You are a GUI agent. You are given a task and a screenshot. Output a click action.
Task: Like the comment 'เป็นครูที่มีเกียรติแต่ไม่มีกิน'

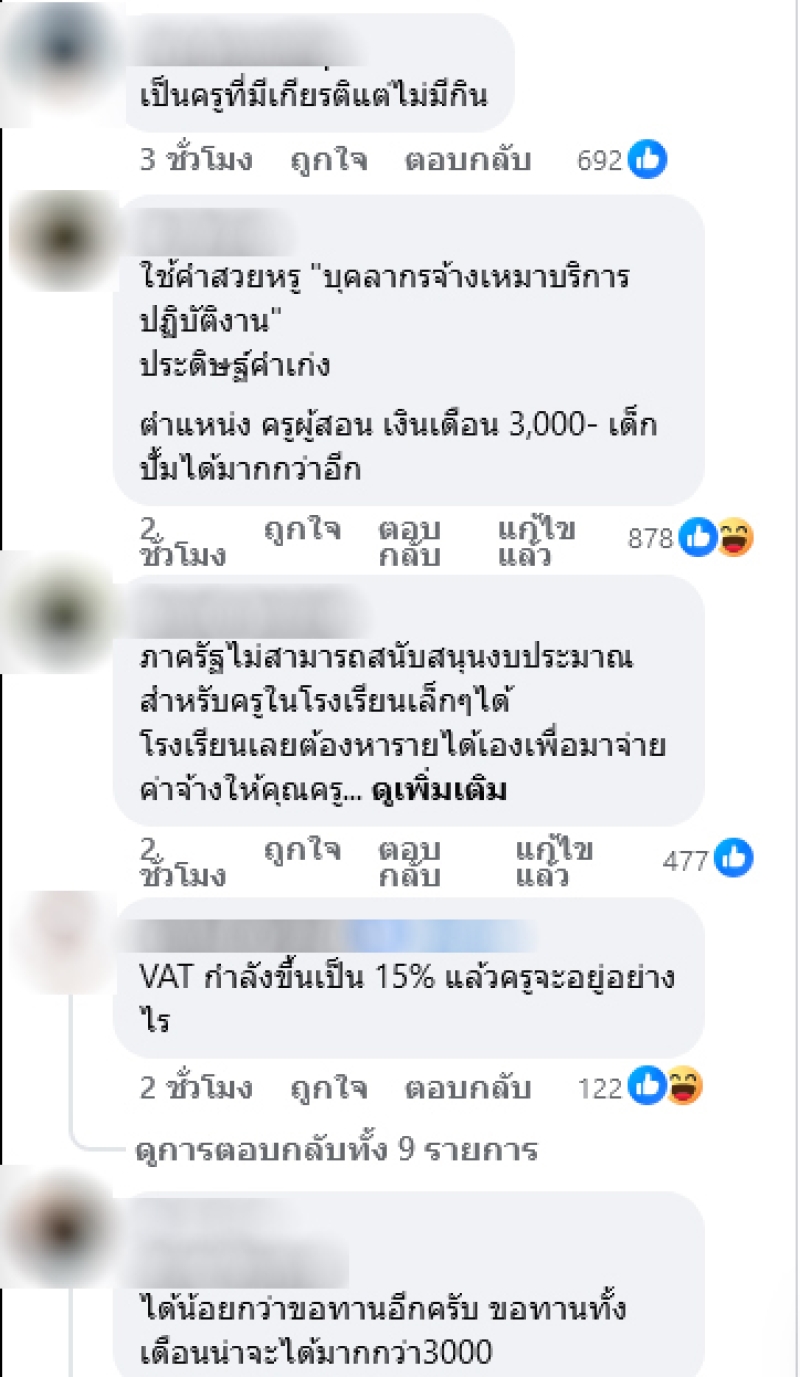330,159
